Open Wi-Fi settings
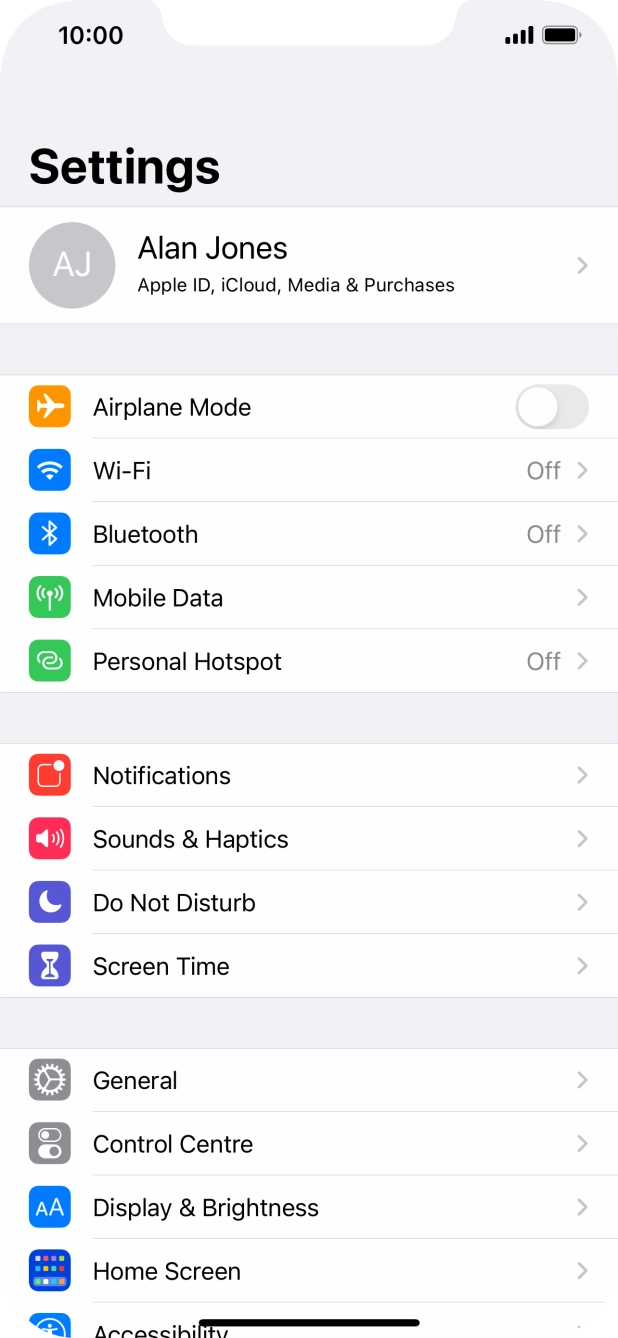The height and width of the screenshot is (1338, 618). tap(309, 470)
